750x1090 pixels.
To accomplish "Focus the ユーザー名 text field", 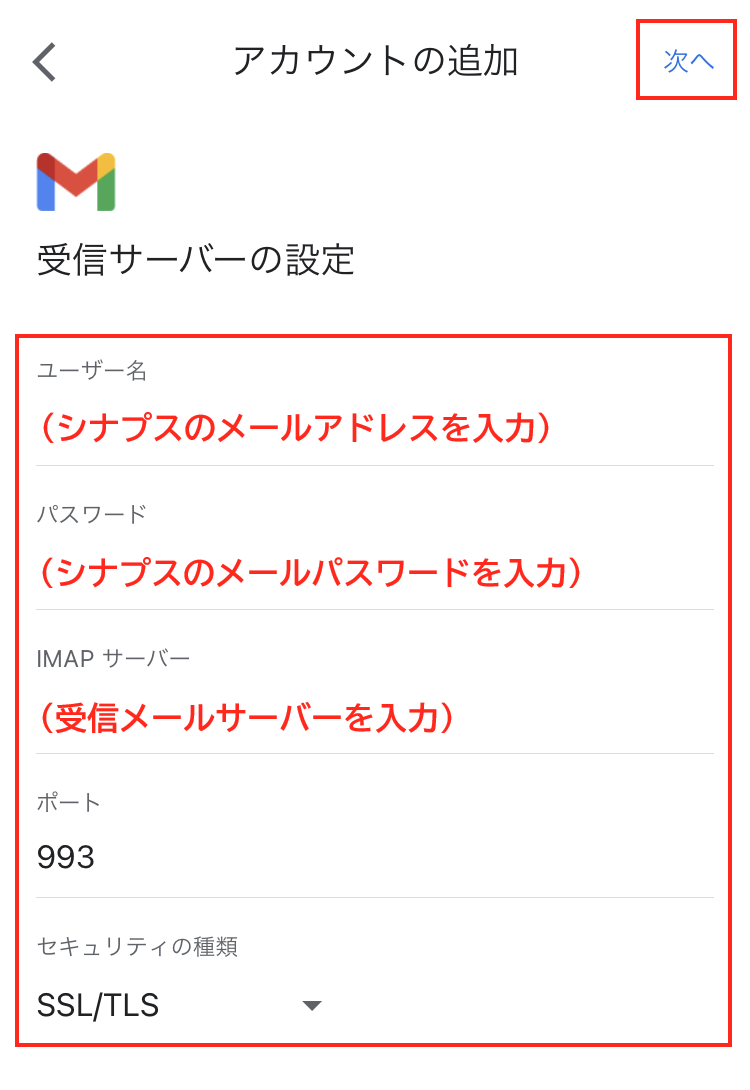I will point(374,428).
